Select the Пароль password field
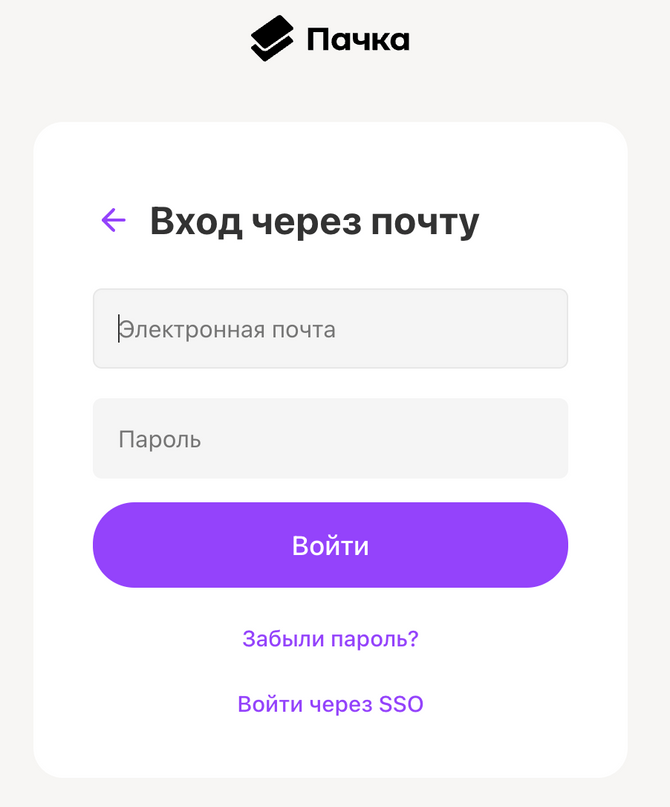Image resolution: width=670 pixels, height=807 pixels. click(330, 439)
